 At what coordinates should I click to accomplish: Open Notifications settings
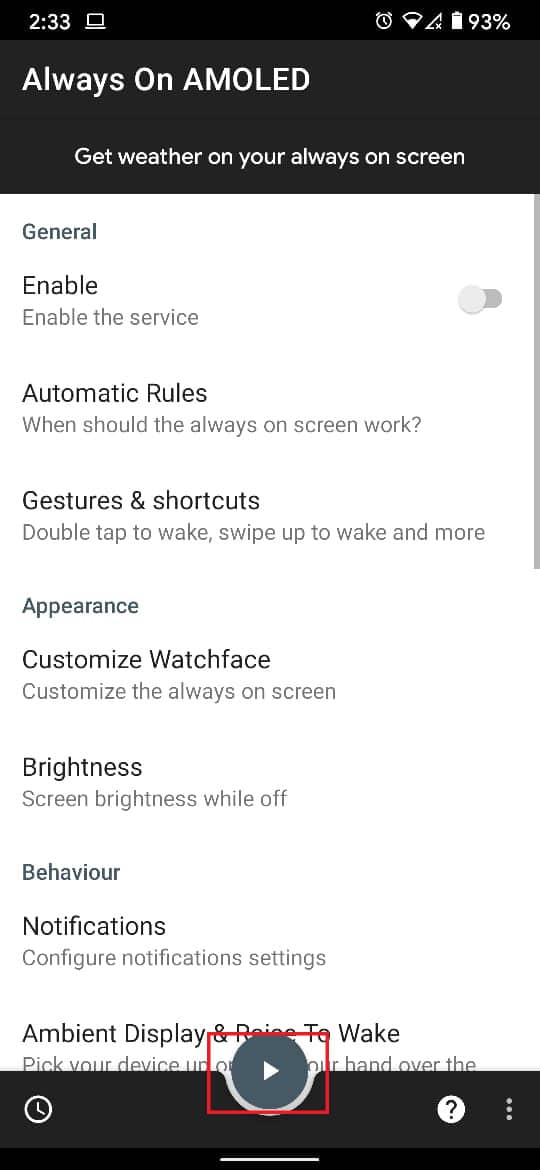[270, 941]
